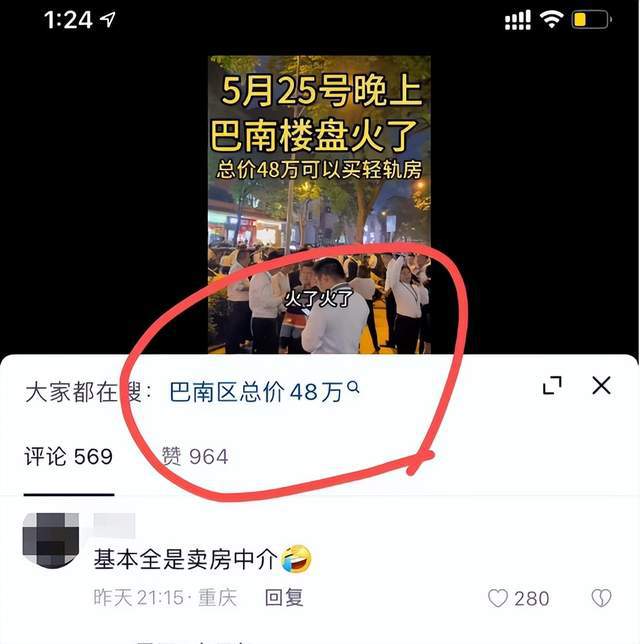Switch to the 评论 569 tab

(x=68, y=457)
